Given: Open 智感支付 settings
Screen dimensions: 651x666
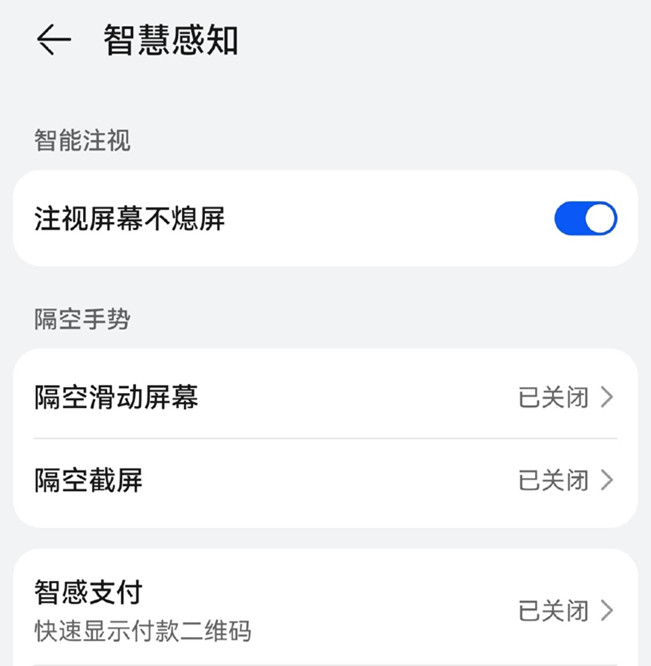Looking at the screenshot, I should tap(325, 608).
